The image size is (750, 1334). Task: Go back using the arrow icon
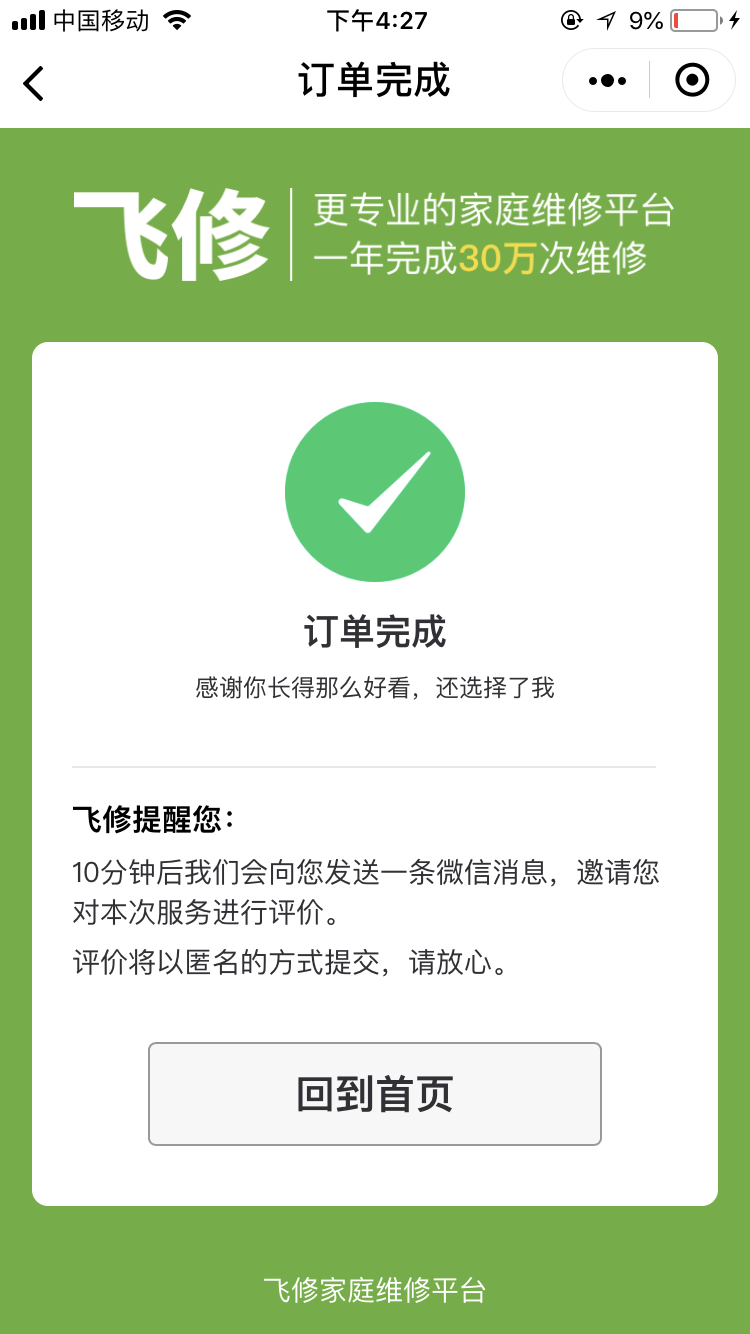[34, 82]
